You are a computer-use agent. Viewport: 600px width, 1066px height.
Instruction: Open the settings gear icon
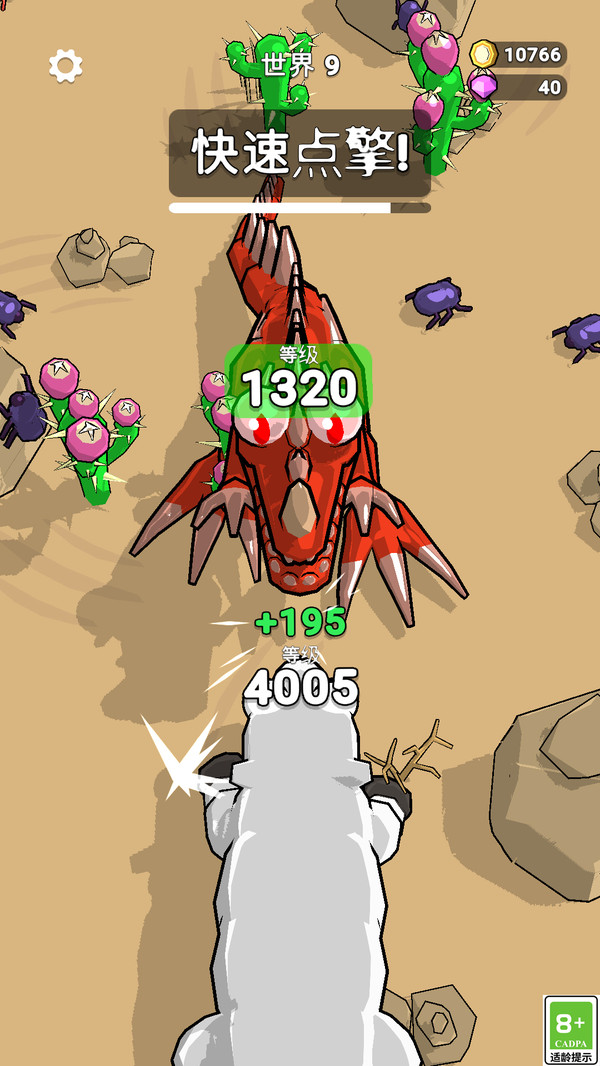[66, 66]
